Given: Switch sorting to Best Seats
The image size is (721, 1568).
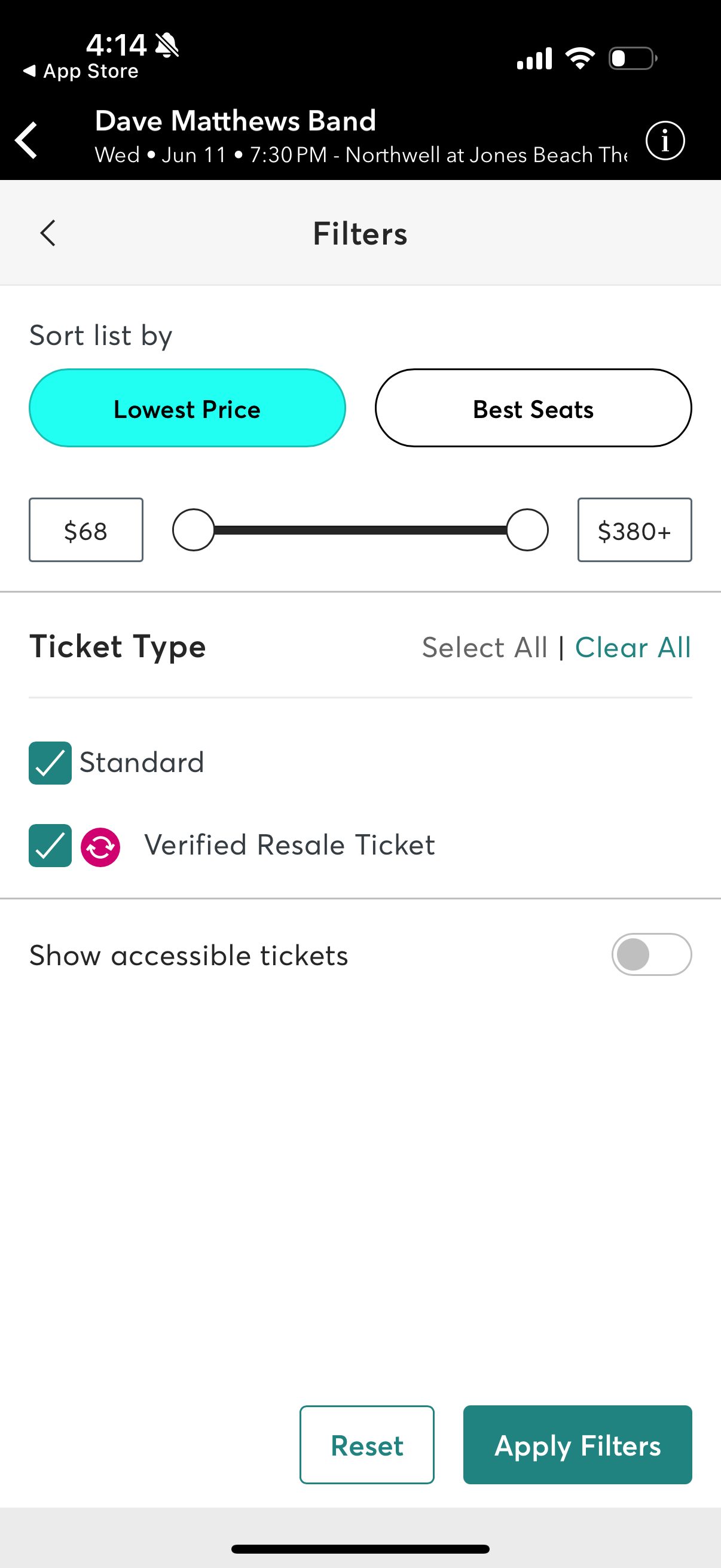Looking at the screenshot, I should [x=533, y=408].
